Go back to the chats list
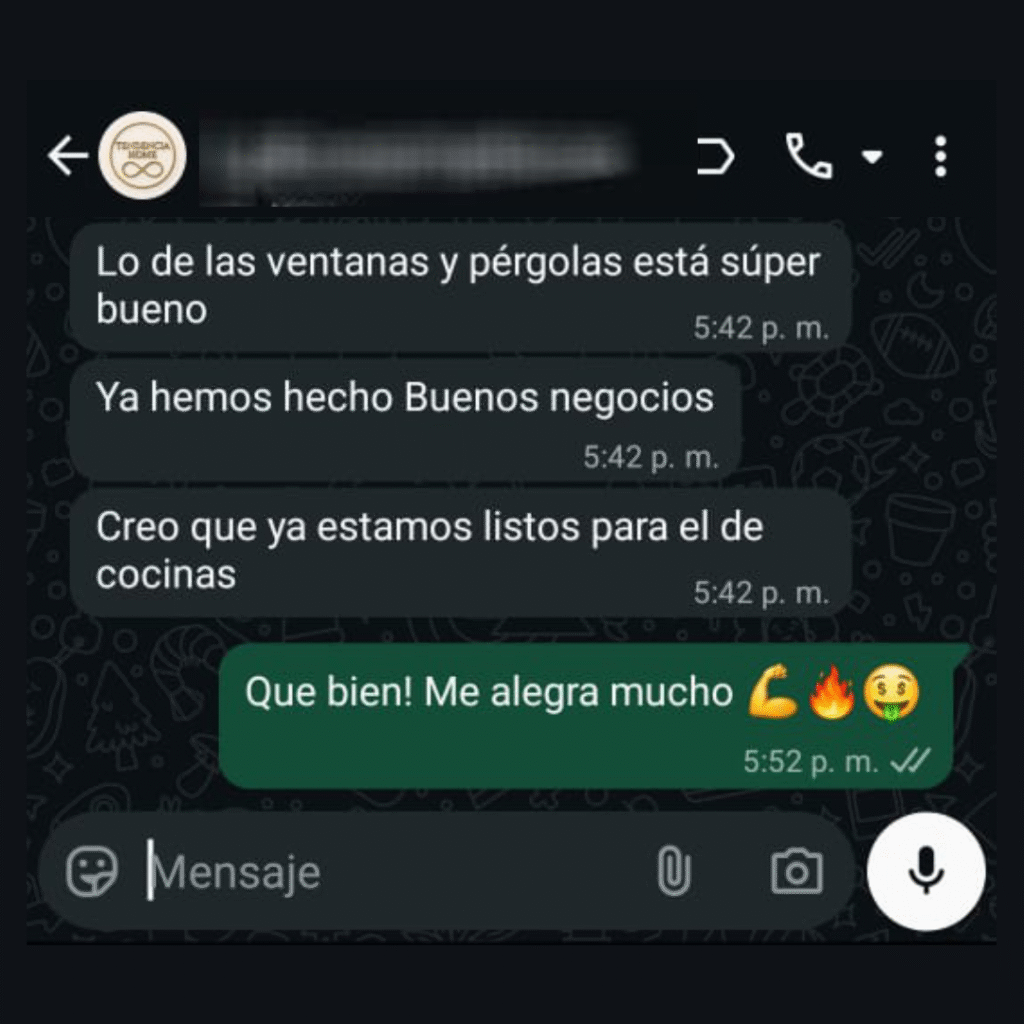Image resolution: width=1024 pixels, height=1024 pixels. pos(68,156)
